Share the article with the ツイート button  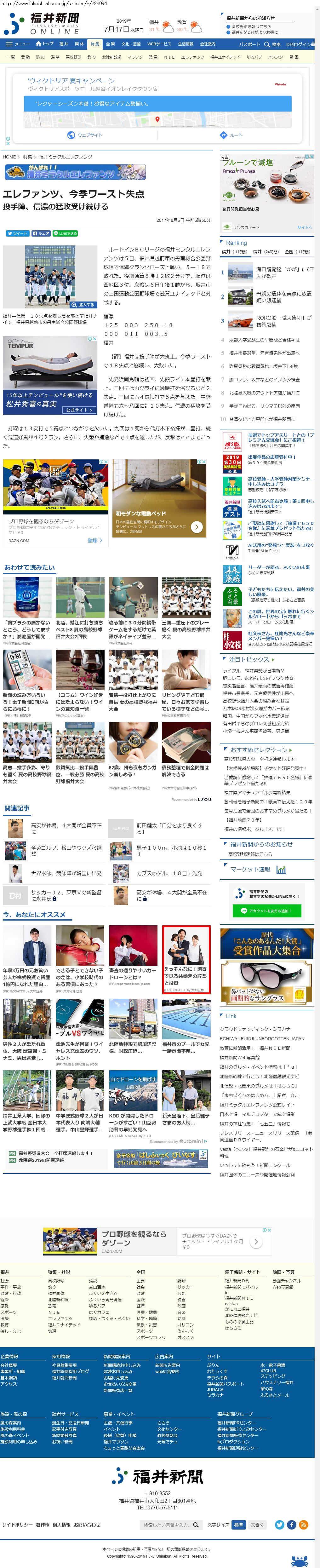point(17,233)
